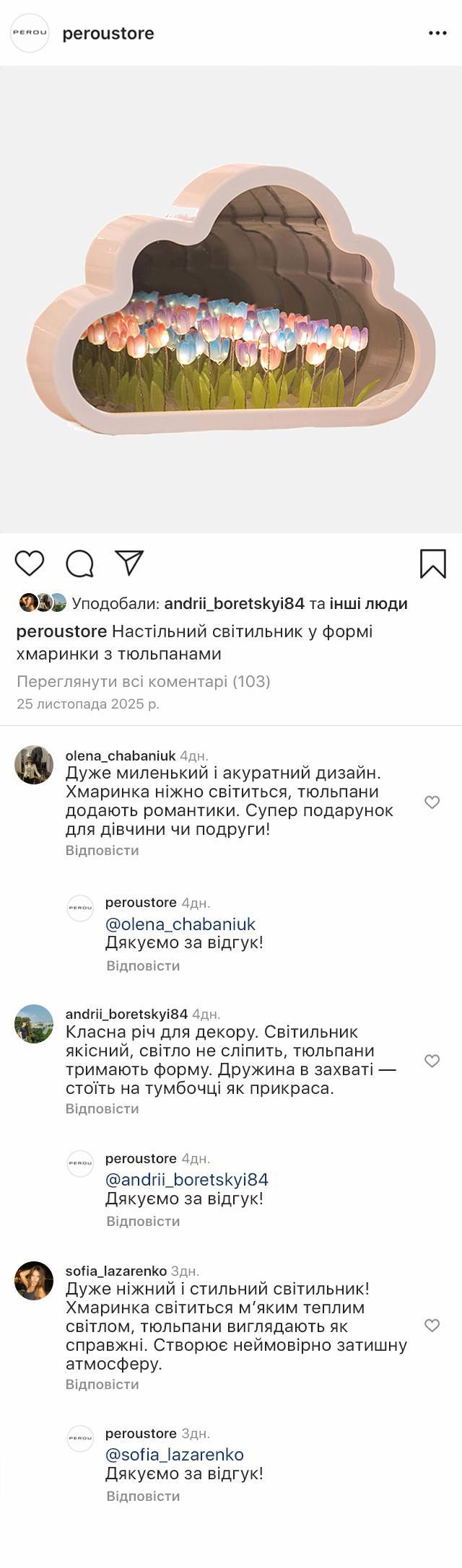462x1568 pixels.
Task: Reply to andrii_boretskyi84's comment
Action: 102,1108
